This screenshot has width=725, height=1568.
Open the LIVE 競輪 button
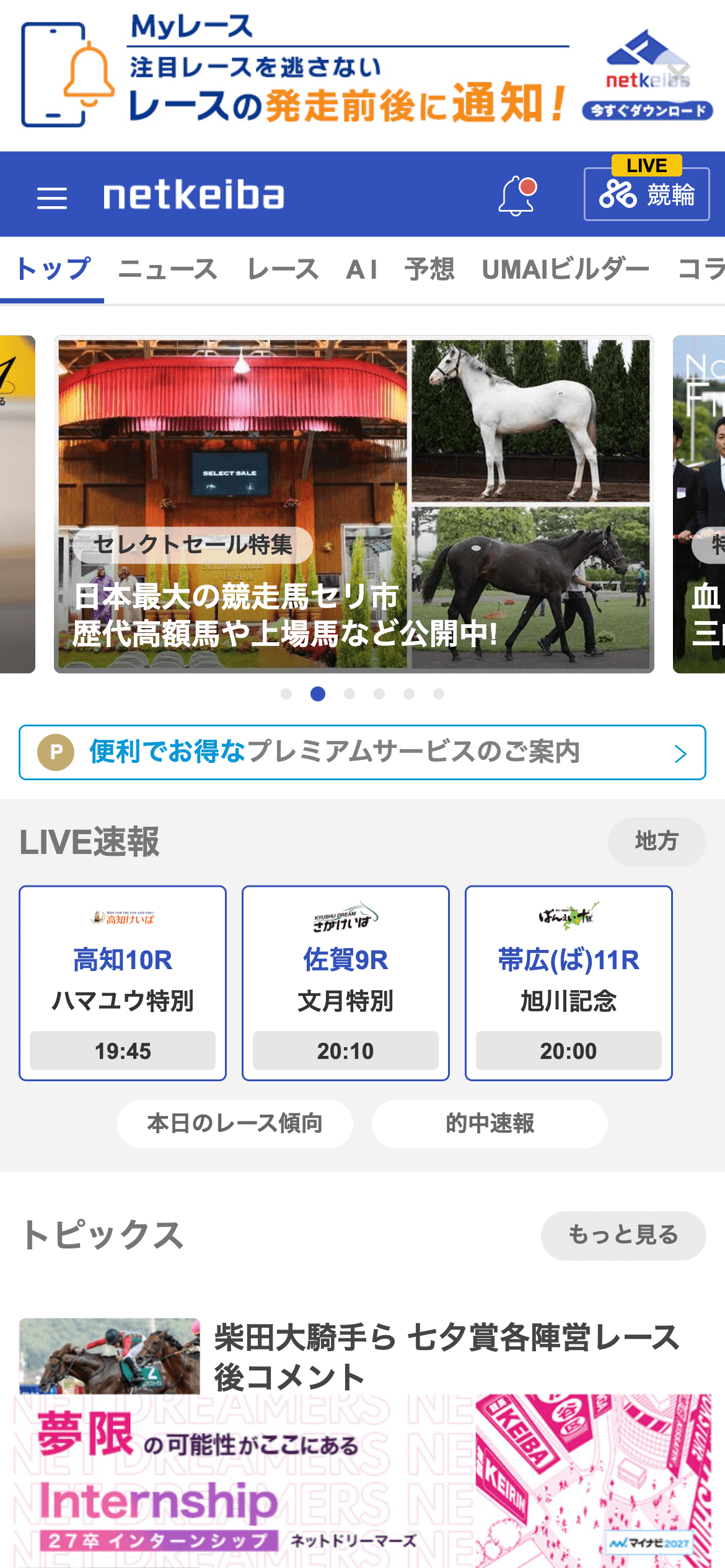pyautogui.click(x=646, y=194)
